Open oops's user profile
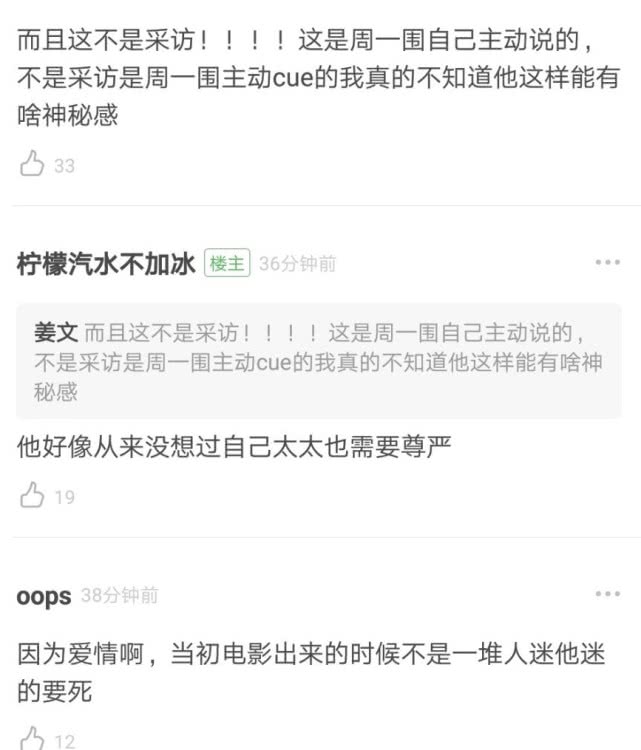 (44, 596)
